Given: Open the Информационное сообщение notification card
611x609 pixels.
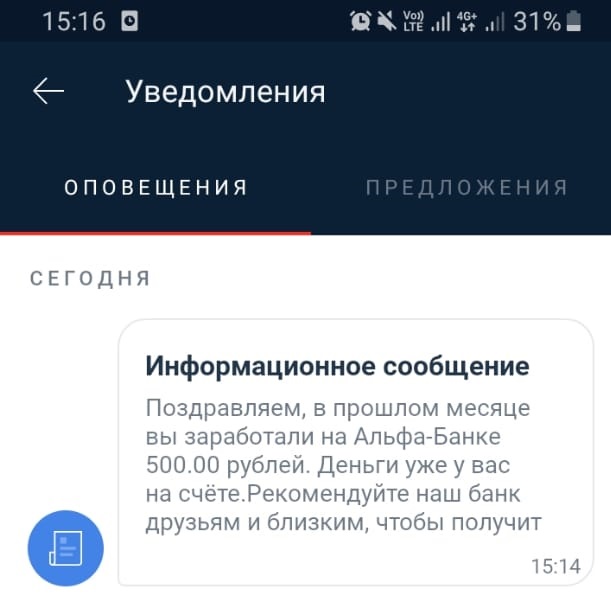Looking at the screenshot, I should click(355, 450).
